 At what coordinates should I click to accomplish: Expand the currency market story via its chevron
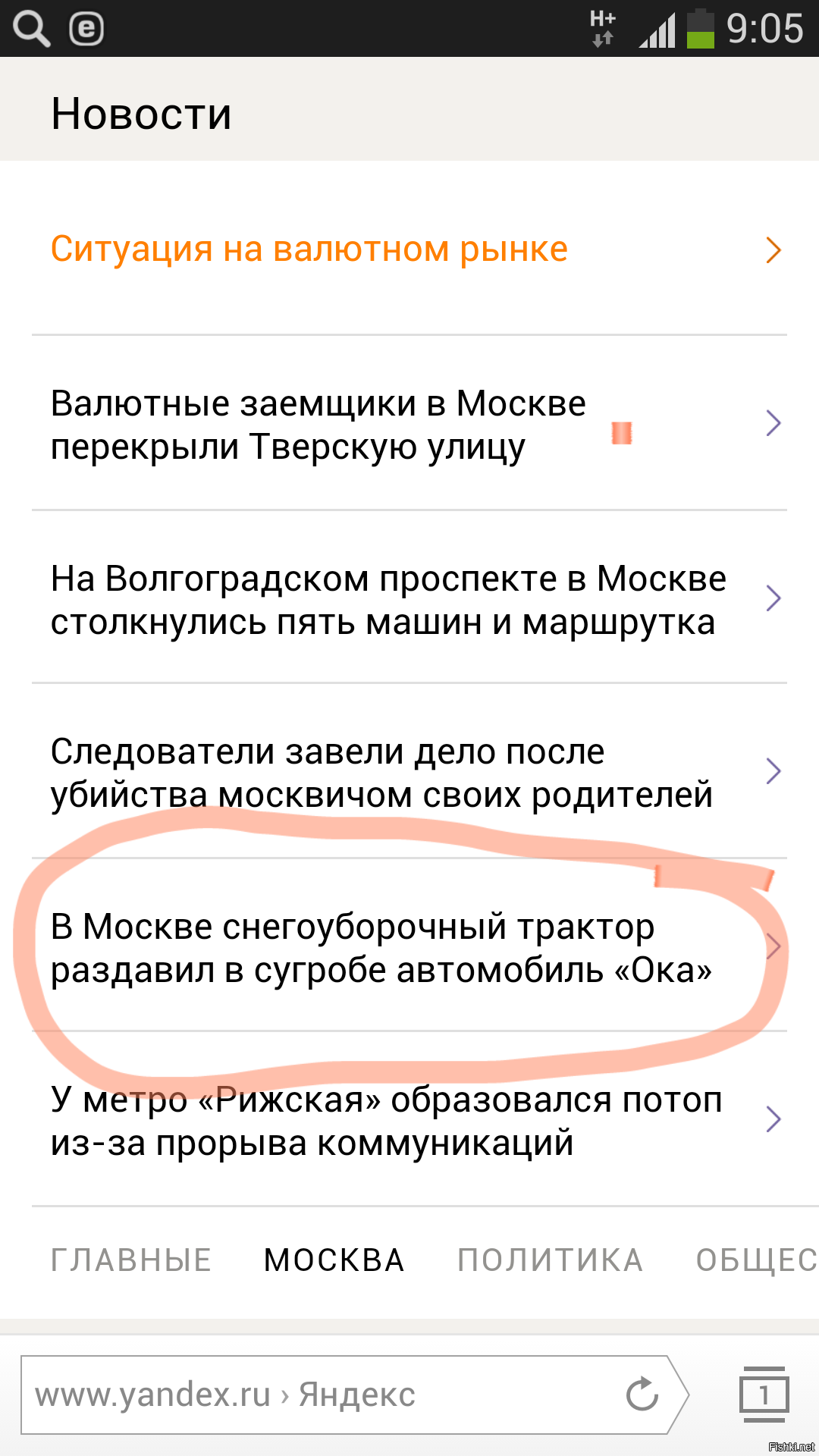click(x=772, y=250)
